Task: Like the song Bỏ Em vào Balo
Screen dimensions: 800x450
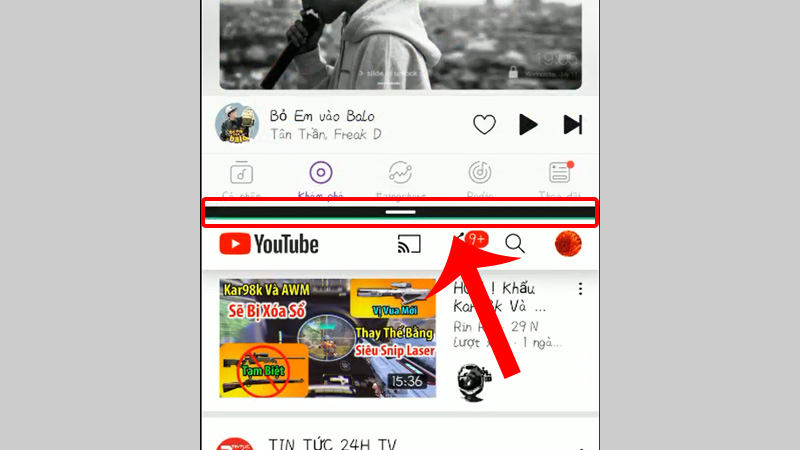Action: pyautogui.click(x=484, y=125)
